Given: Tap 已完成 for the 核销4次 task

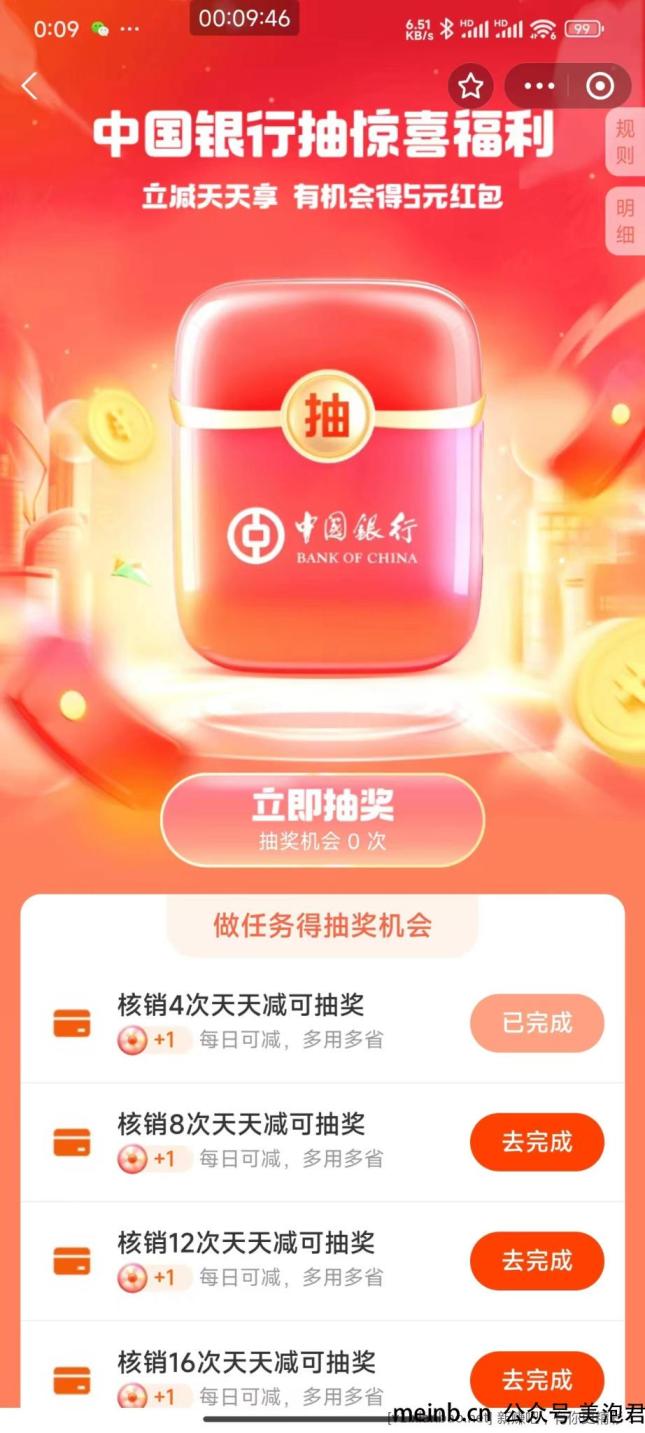Looking at the screenshot, I should coord(537,1023).
